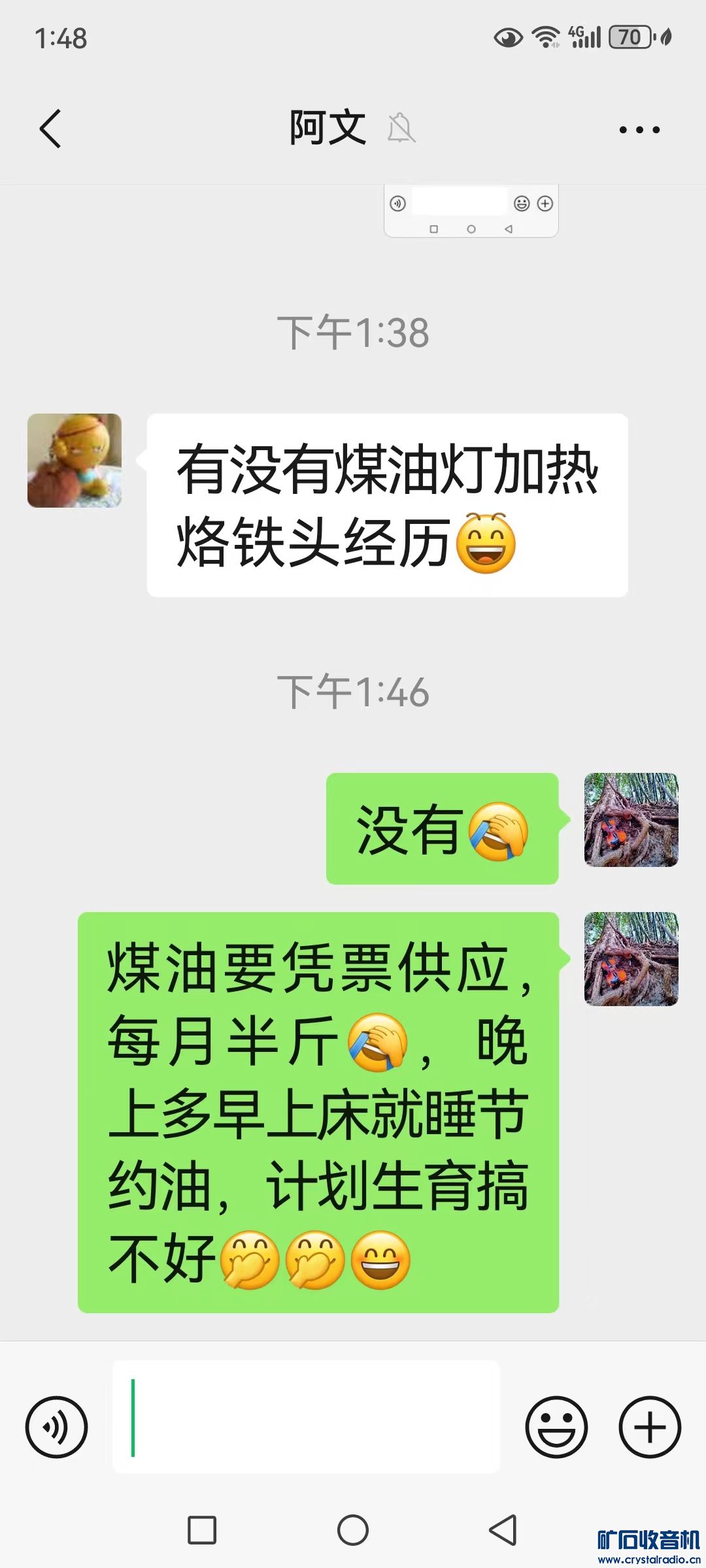This screenshot has width=706, height=1568.
Task: Tap the system home button
Action: (x=353, y=1530)
